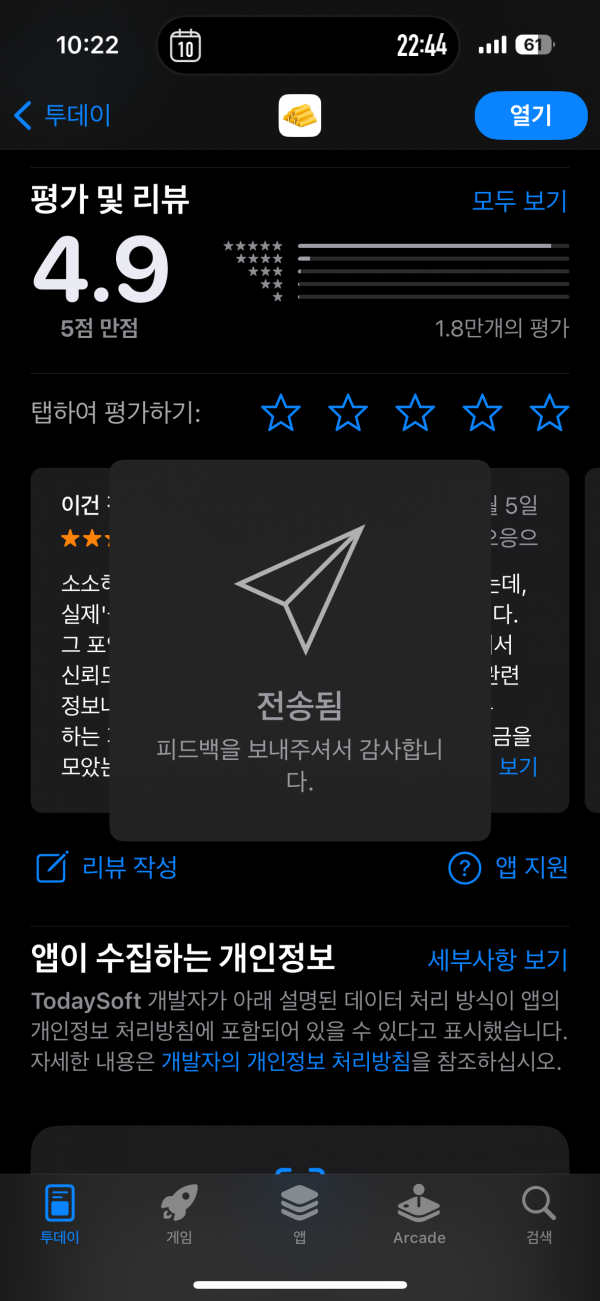Image resolution: width=600 pixels, height=1301 pixels.
Task: View privacy details via 세부사항 보기
Action: pyautogui.click(x=497, y=960)
